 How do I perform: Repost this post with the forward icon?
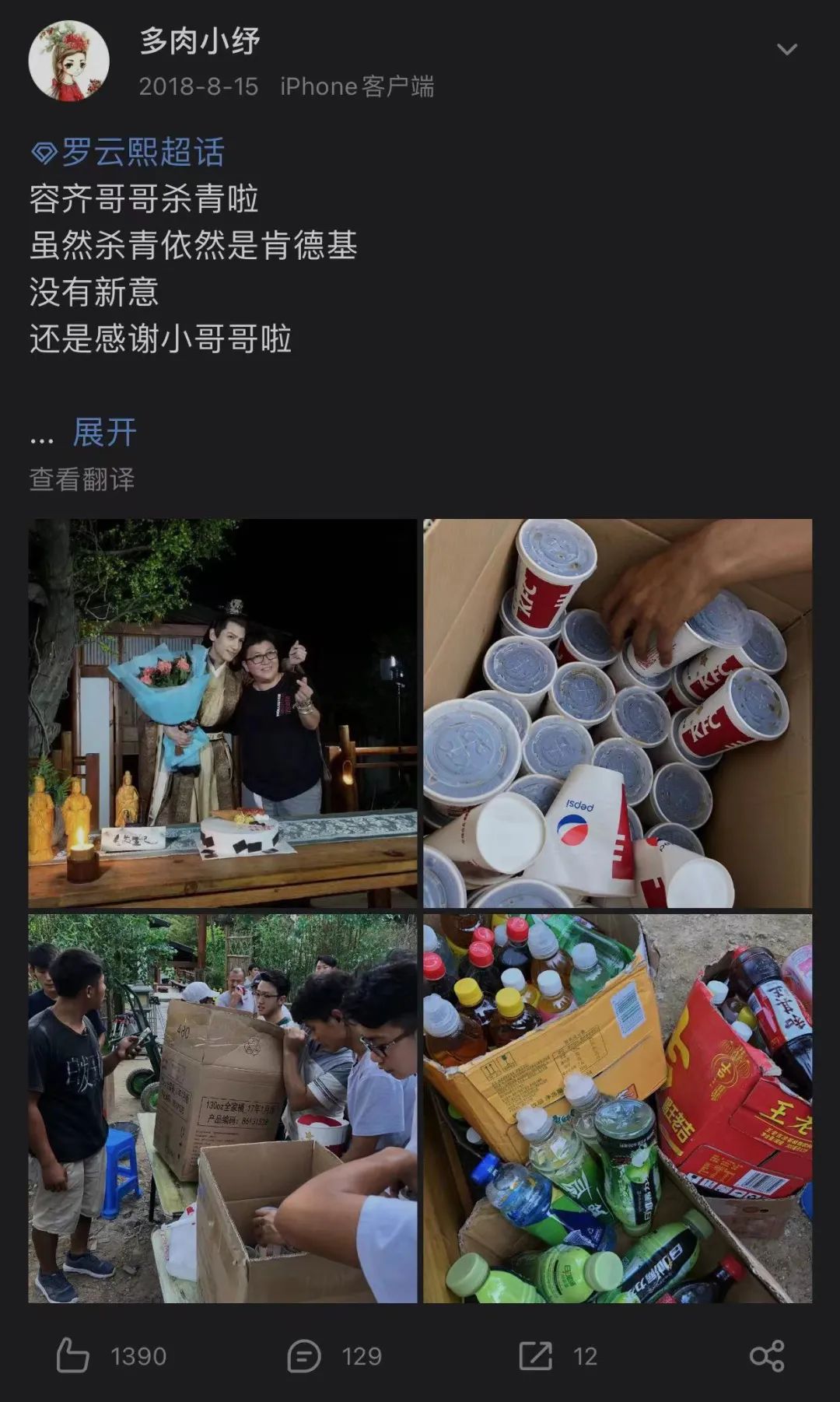pos(536,1356)
